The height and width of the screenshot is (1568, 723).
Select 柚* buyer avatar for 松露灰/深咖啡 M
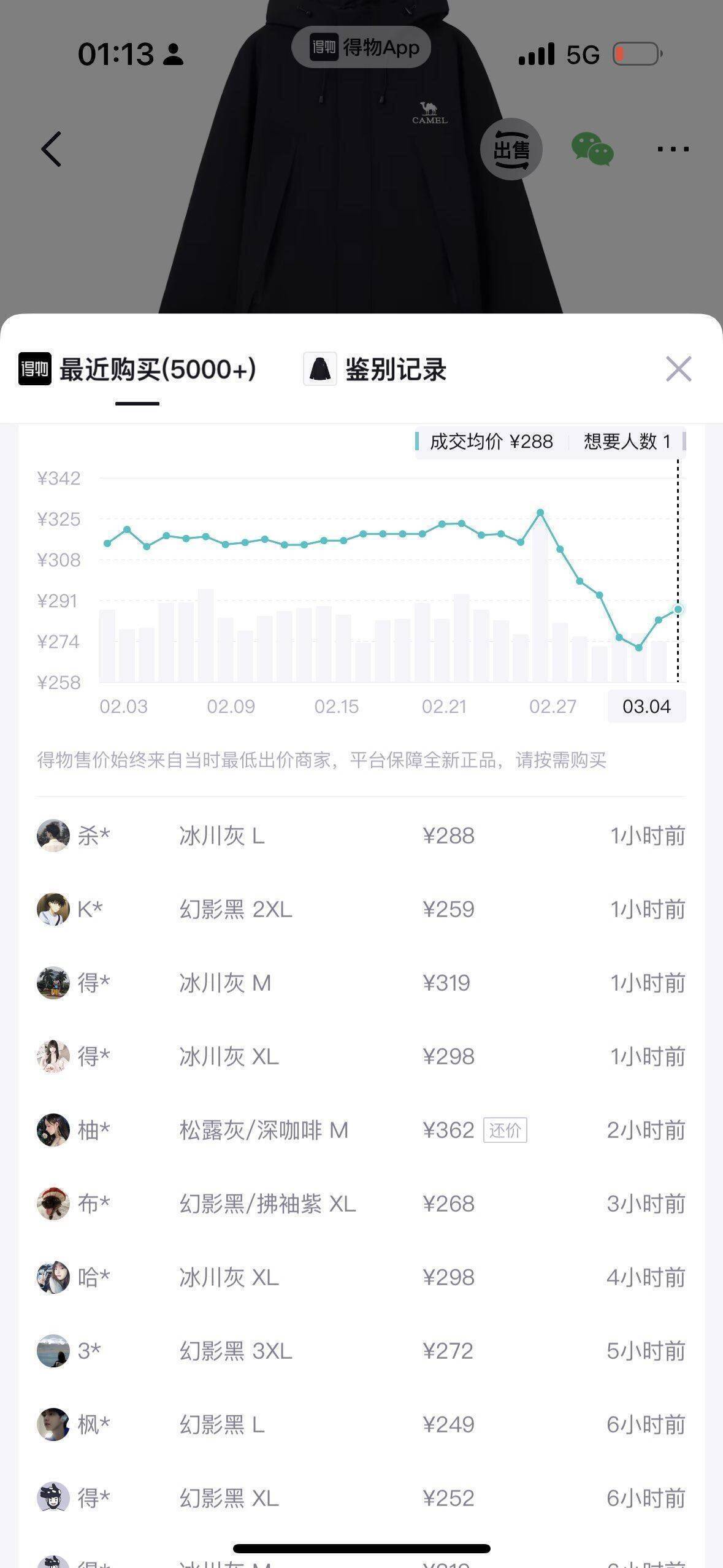[53, 1131]
